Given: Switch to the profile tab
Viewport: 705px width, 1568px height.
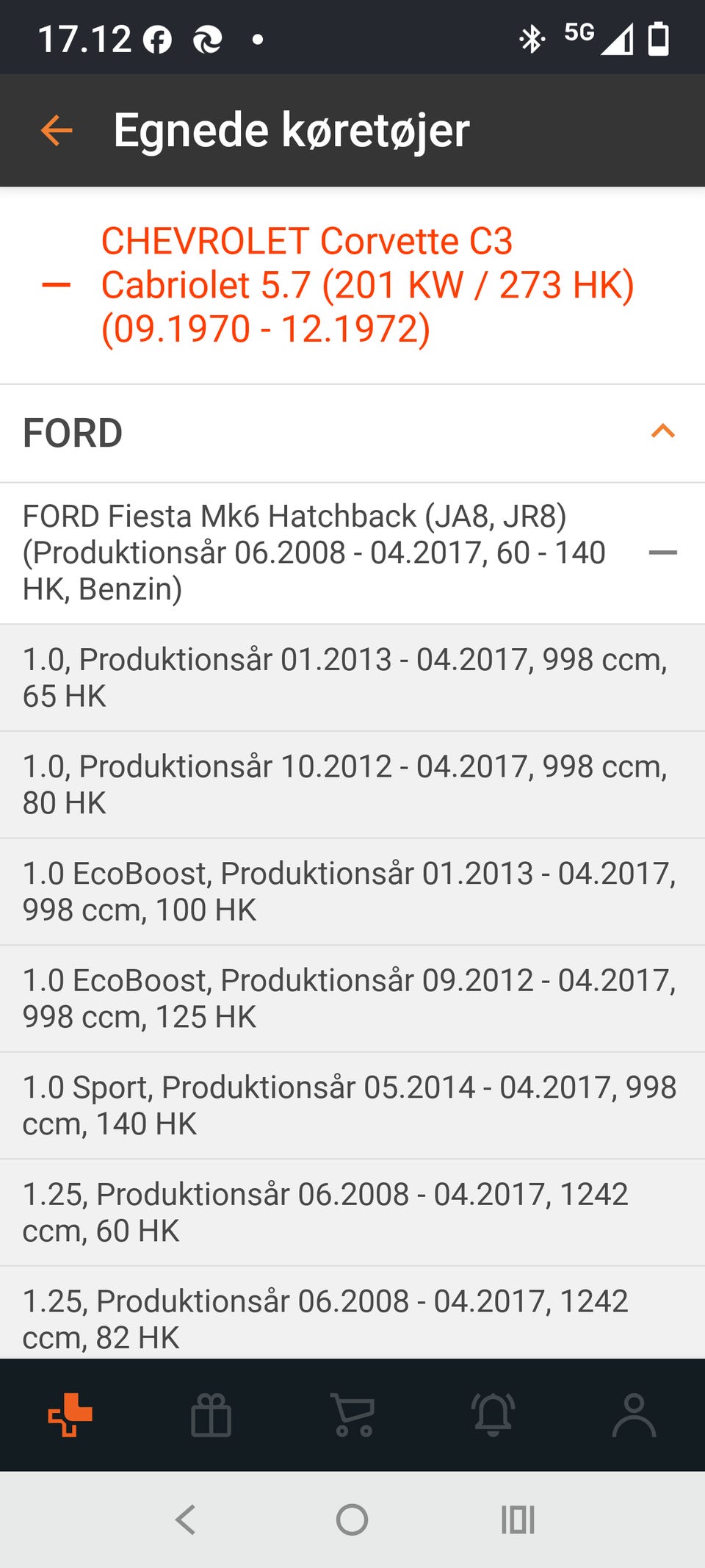Looking at the screenshot, I should pos(634,1414).
